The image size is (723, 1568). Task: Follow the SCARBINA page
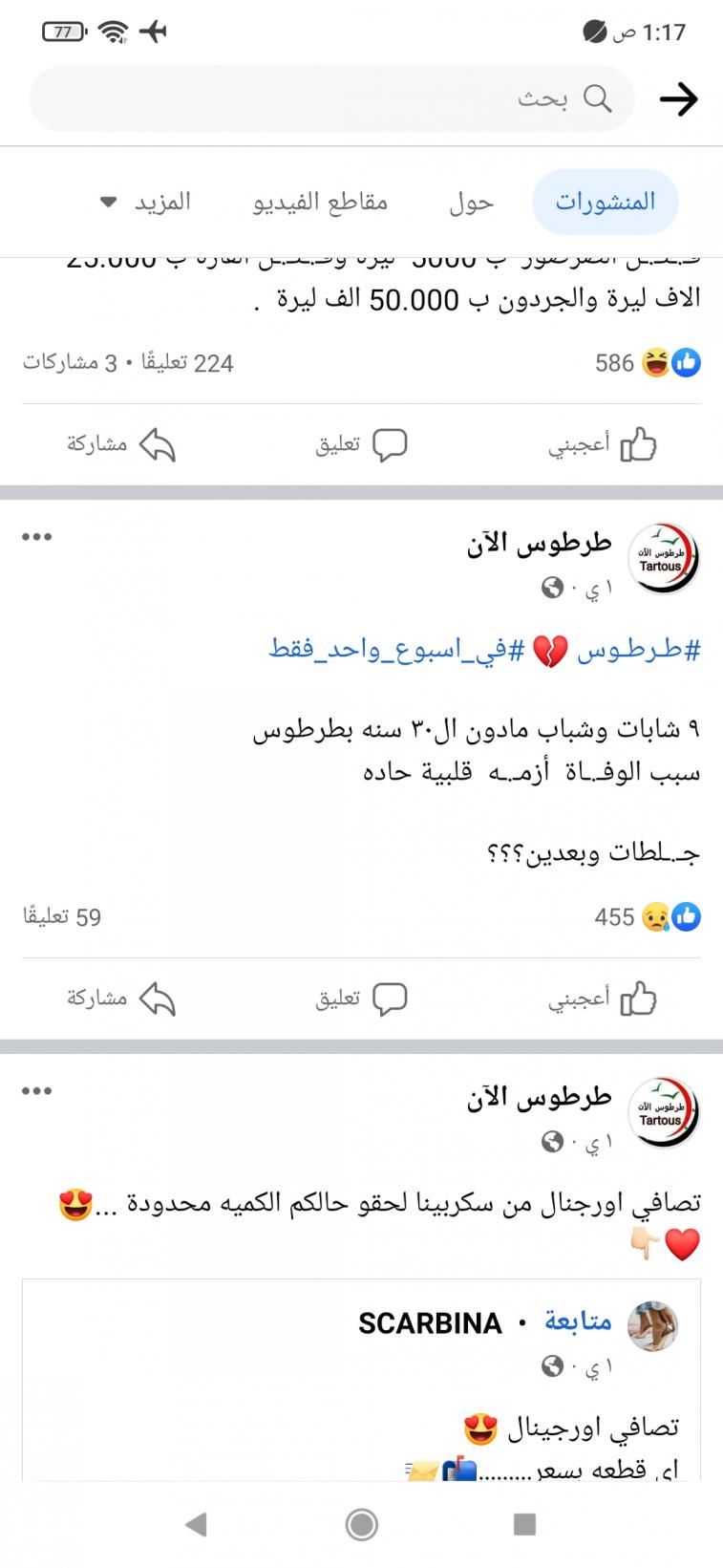pos(578,1321)
